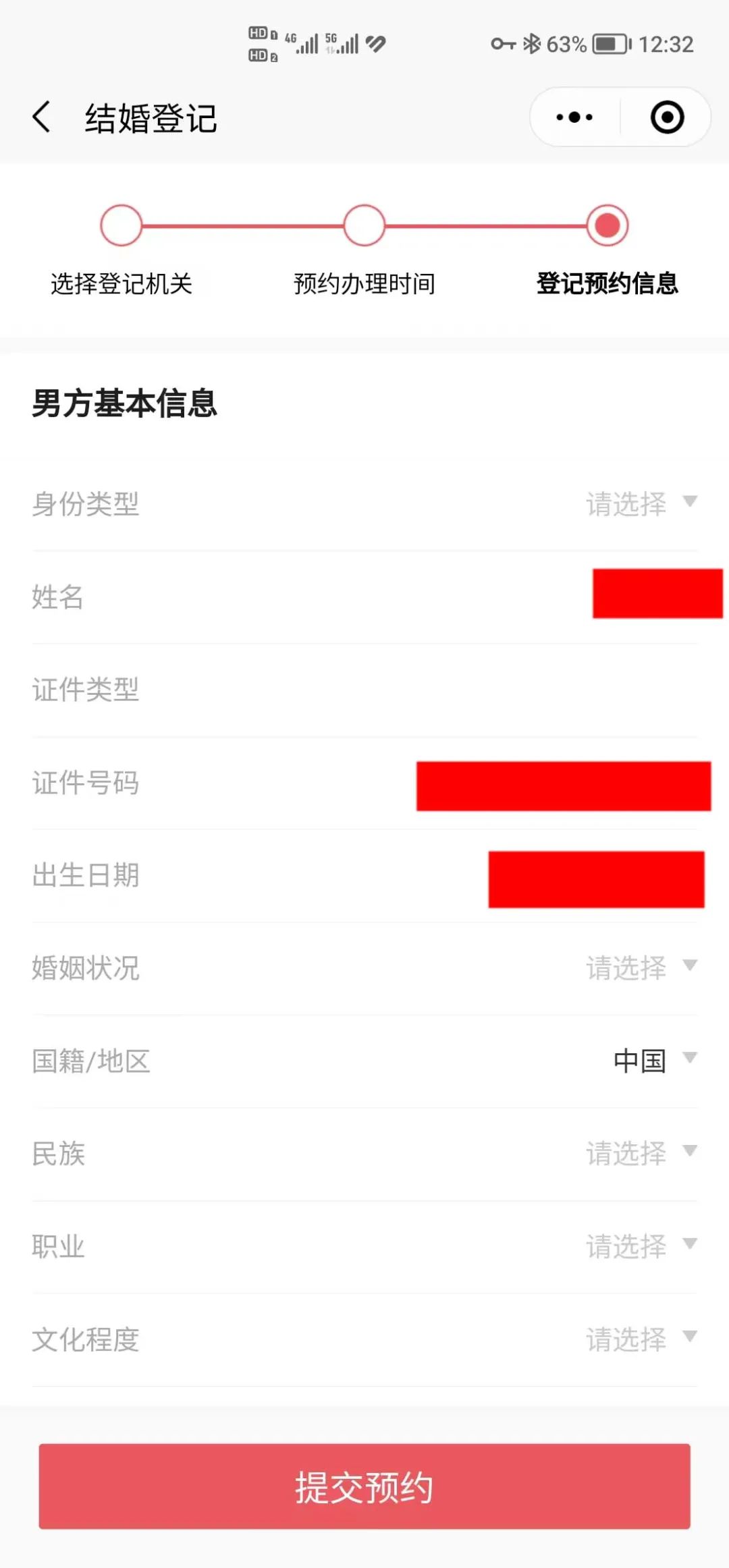Screen dimensions: 729x1568
Task: Open the 职业 selector
Action: pos(364,1247)
